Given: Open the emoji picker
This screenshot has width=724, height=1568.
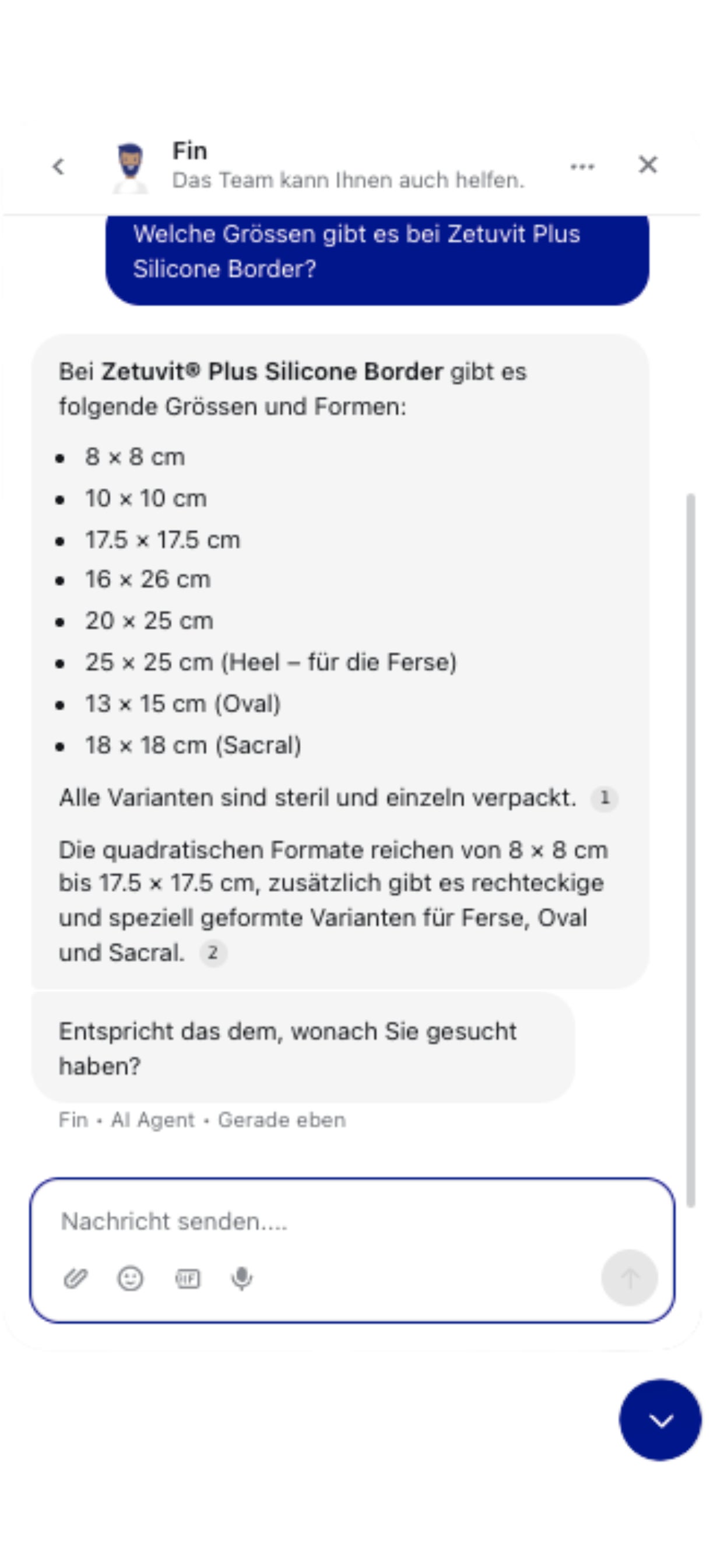Looking at the screenshot, I should pyautogui.click(x=130, y=1278).
